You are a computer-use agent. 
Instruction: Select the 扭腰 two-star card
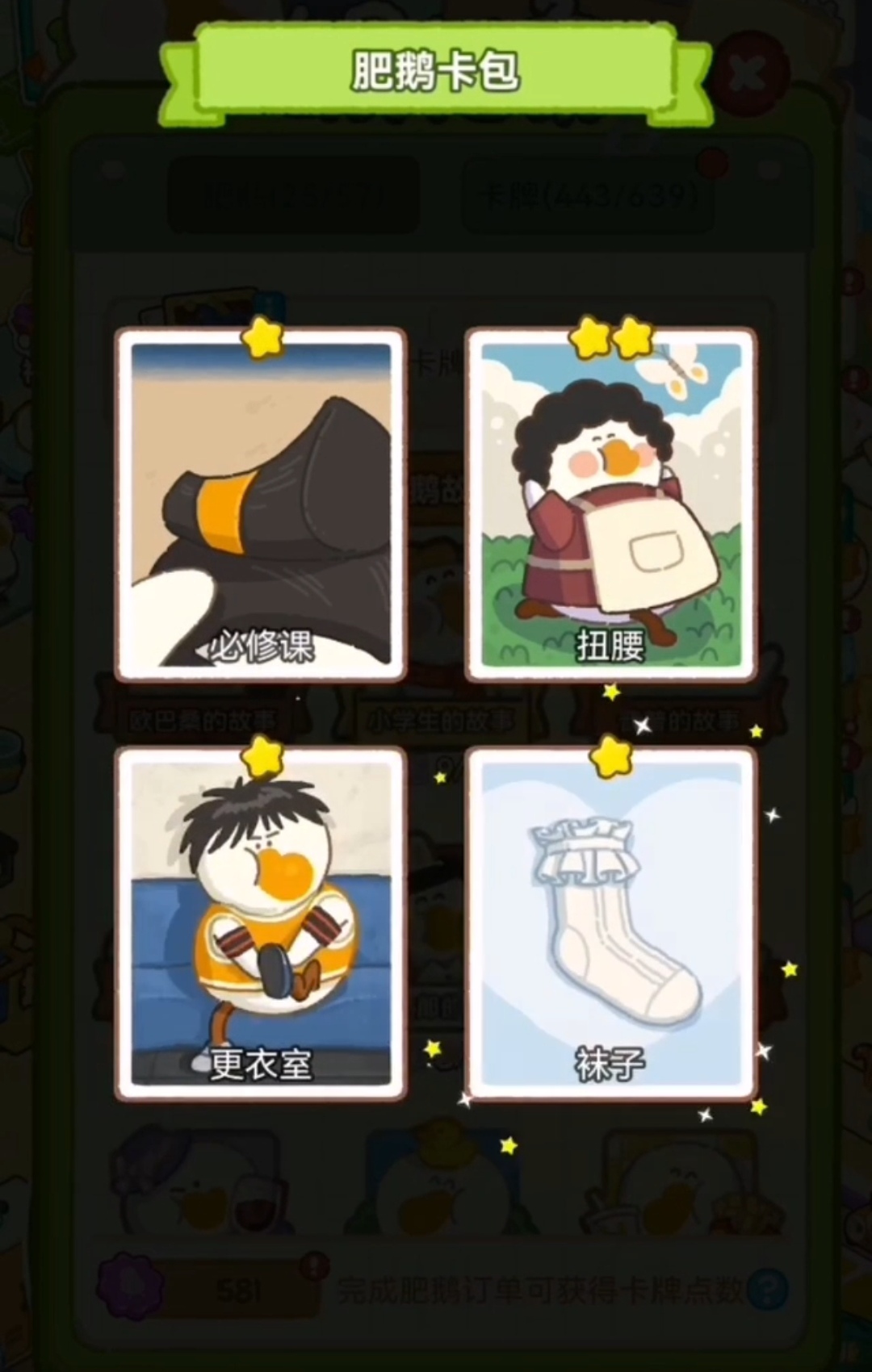coord(610,506)
